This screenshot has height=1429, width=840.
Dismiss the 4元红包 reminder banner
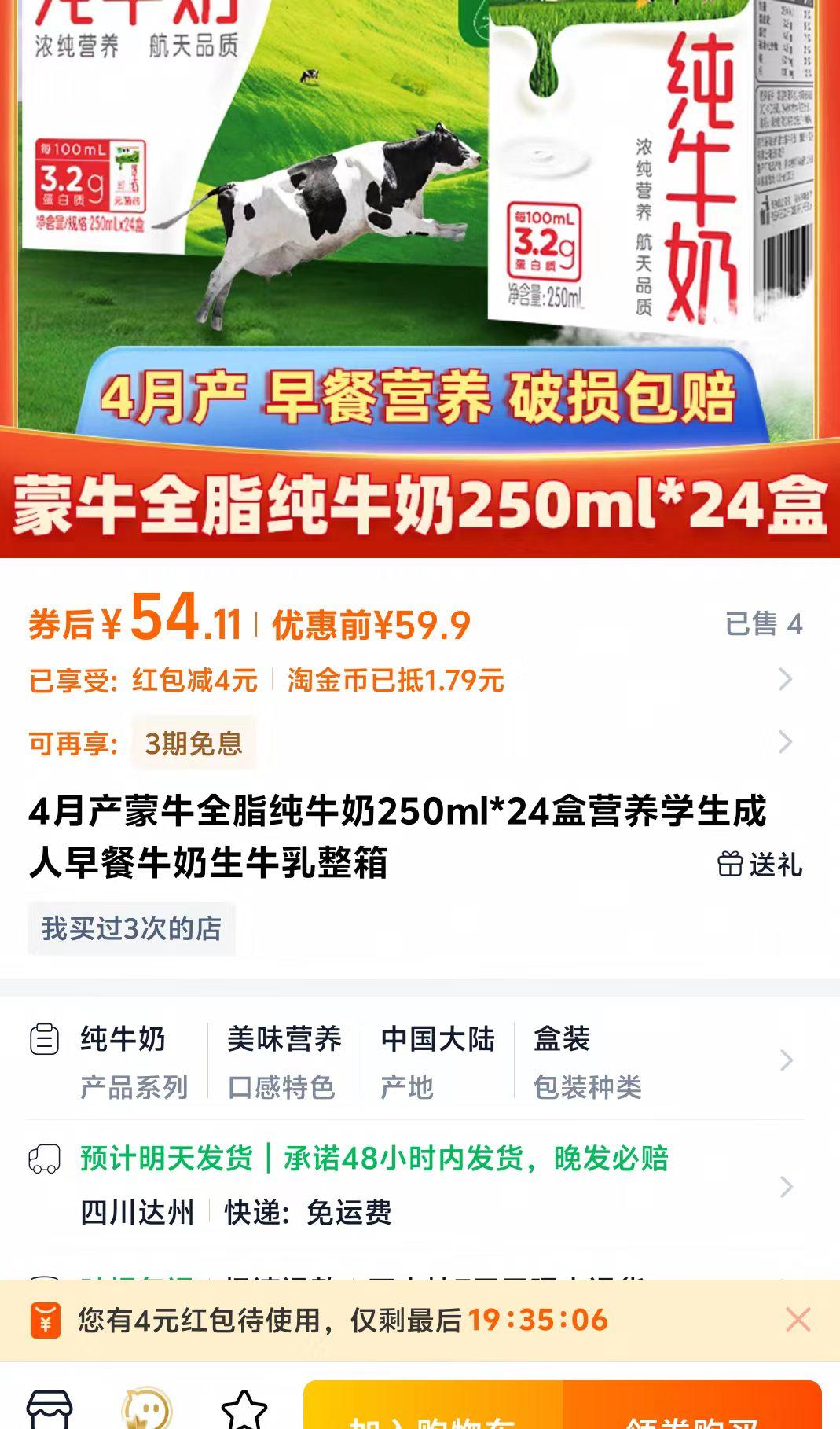tap(798, 1320)
